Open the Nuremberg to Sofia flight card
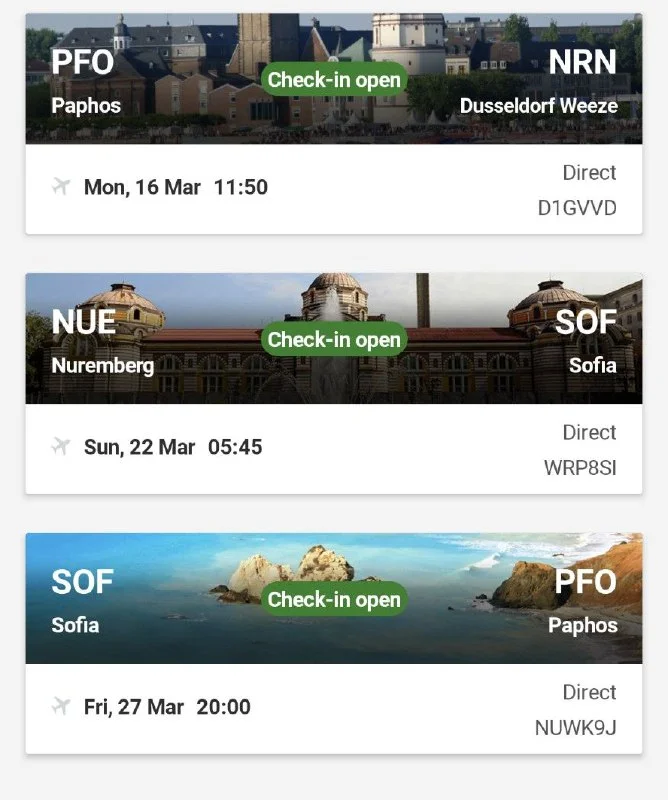This screenshot has width=668, height=800. (333, 448)
